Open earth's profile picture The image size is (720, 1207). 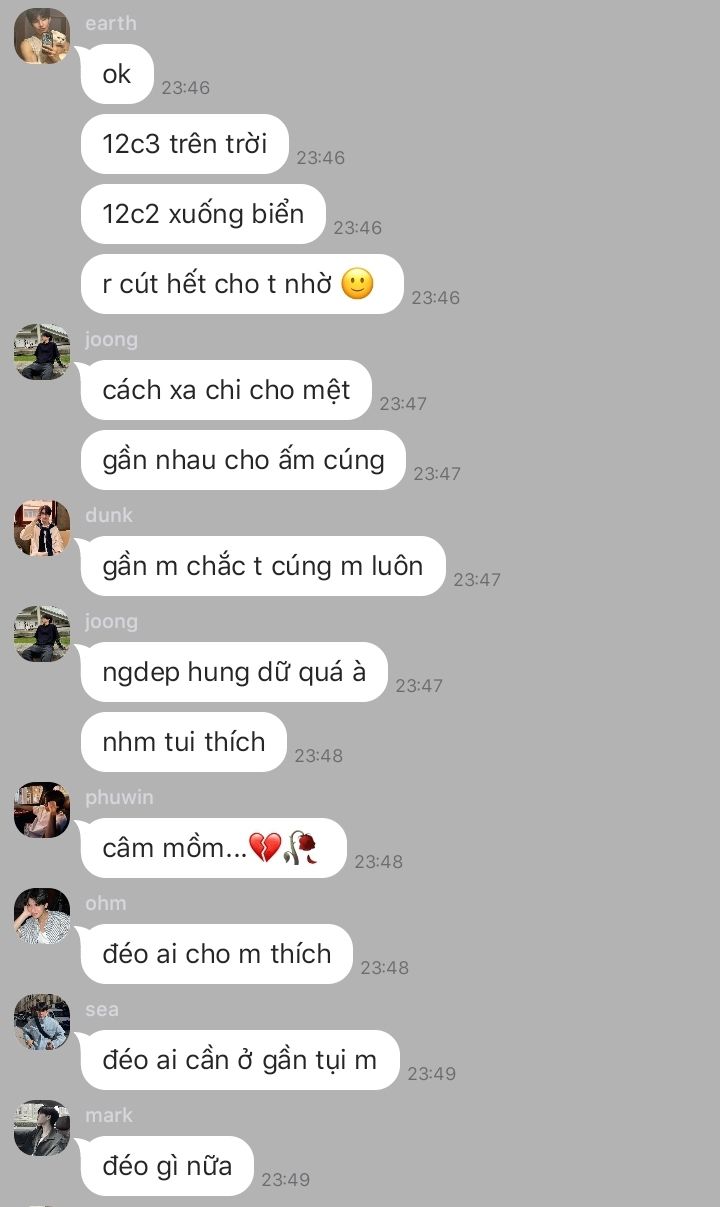click(x=42, y=36)
